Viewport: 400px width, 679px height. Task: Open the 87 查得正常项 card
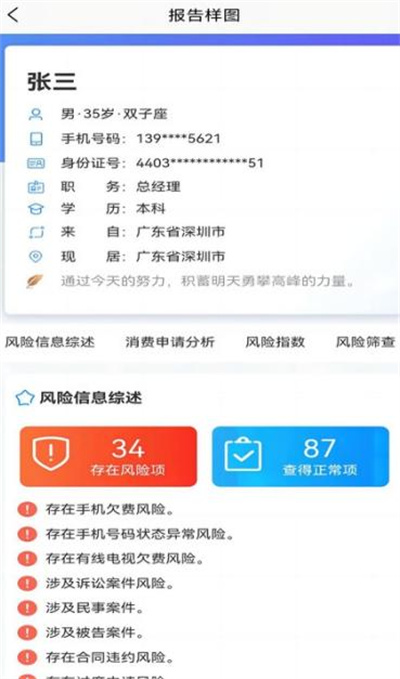pos(300,456)
